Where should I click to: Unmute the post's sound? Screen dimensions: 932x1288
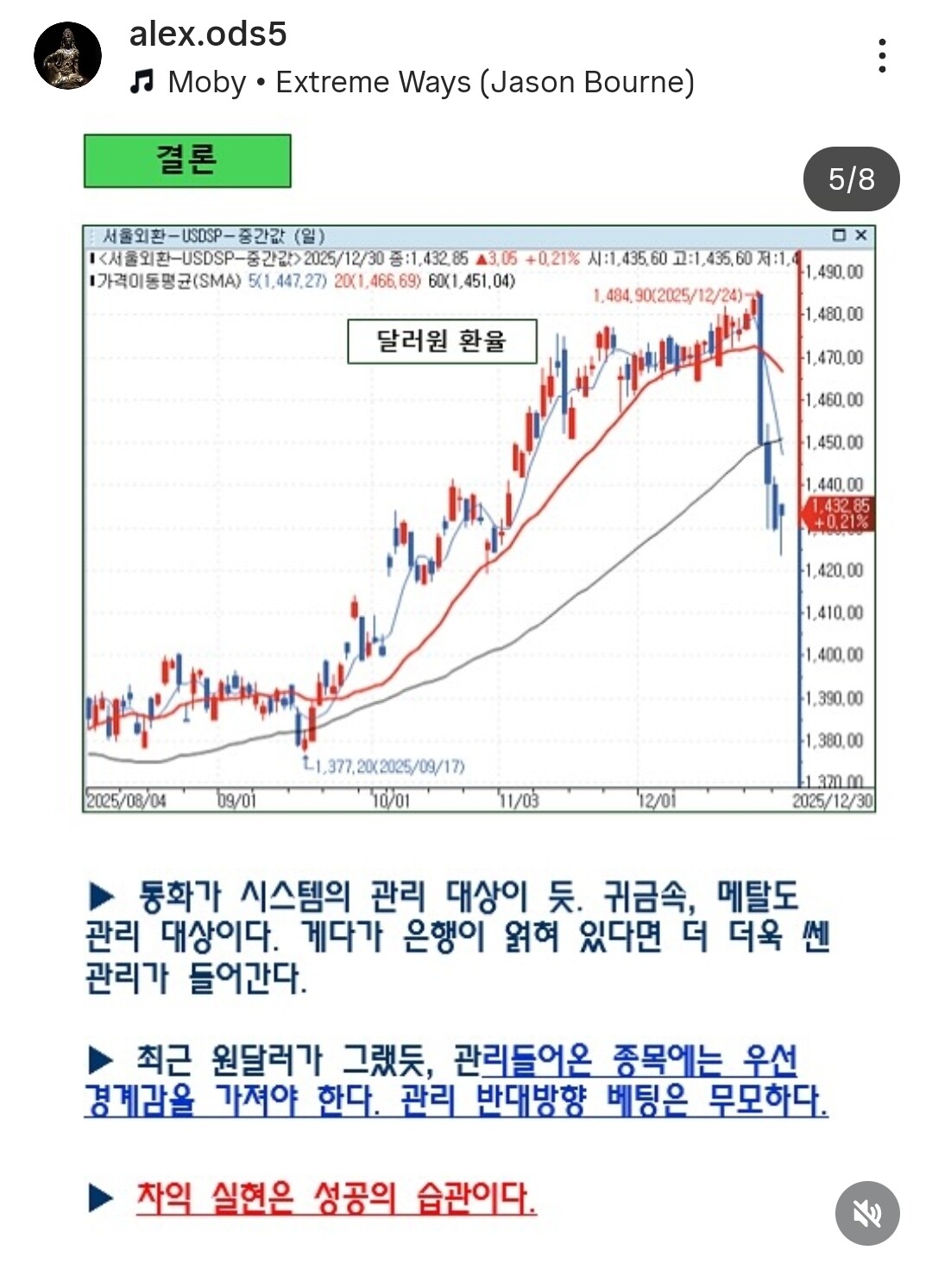point(867,1213)
